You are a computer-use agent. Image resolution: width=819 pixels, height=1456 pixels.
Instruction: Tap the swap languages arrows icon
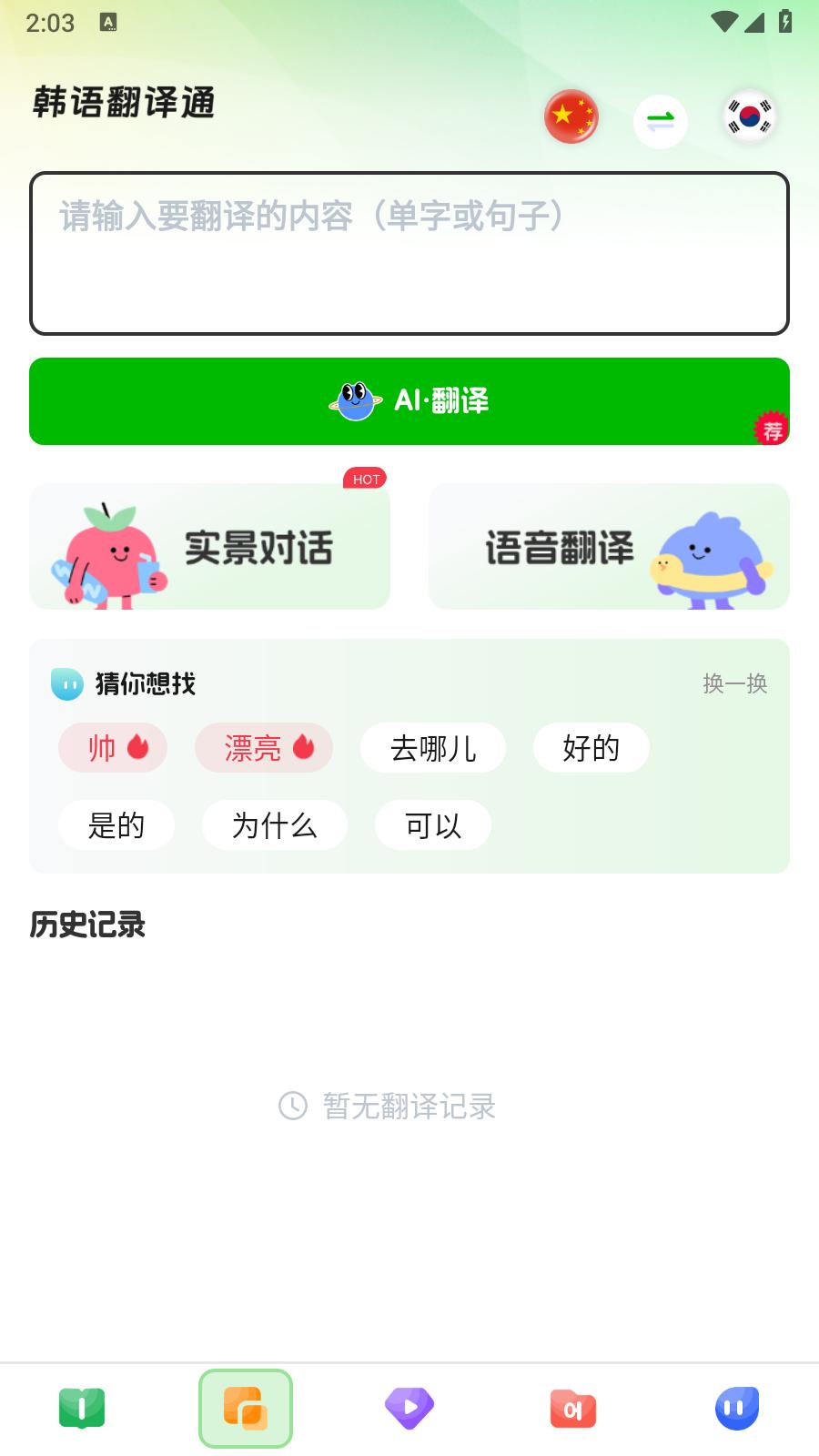661,120
